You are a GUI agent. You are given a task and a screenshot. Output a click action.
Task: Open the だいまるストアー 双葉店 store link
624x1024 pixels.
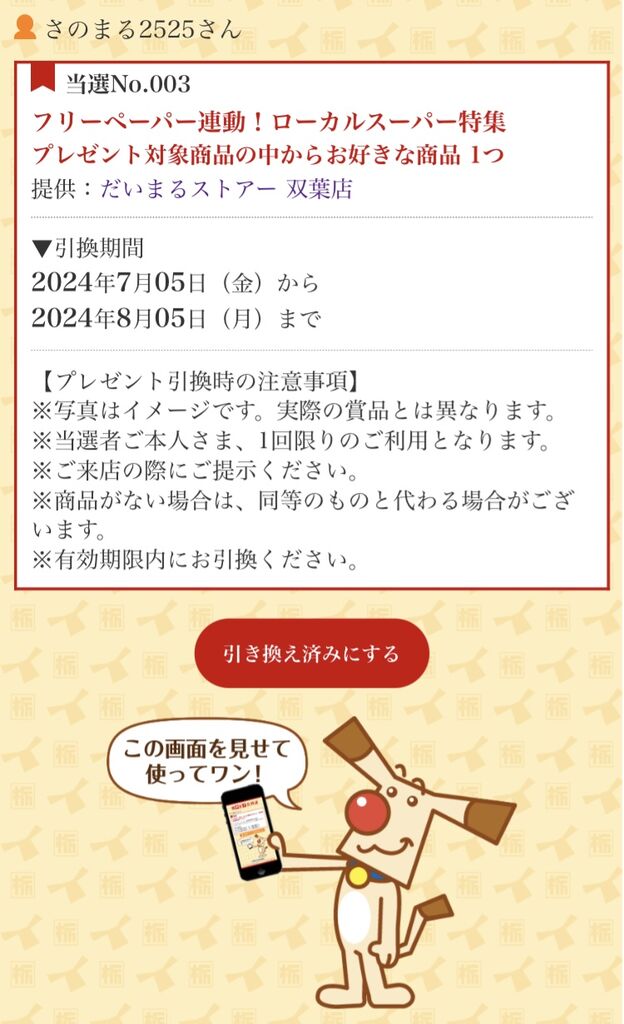pyautogui.click(x=226, y=189)
